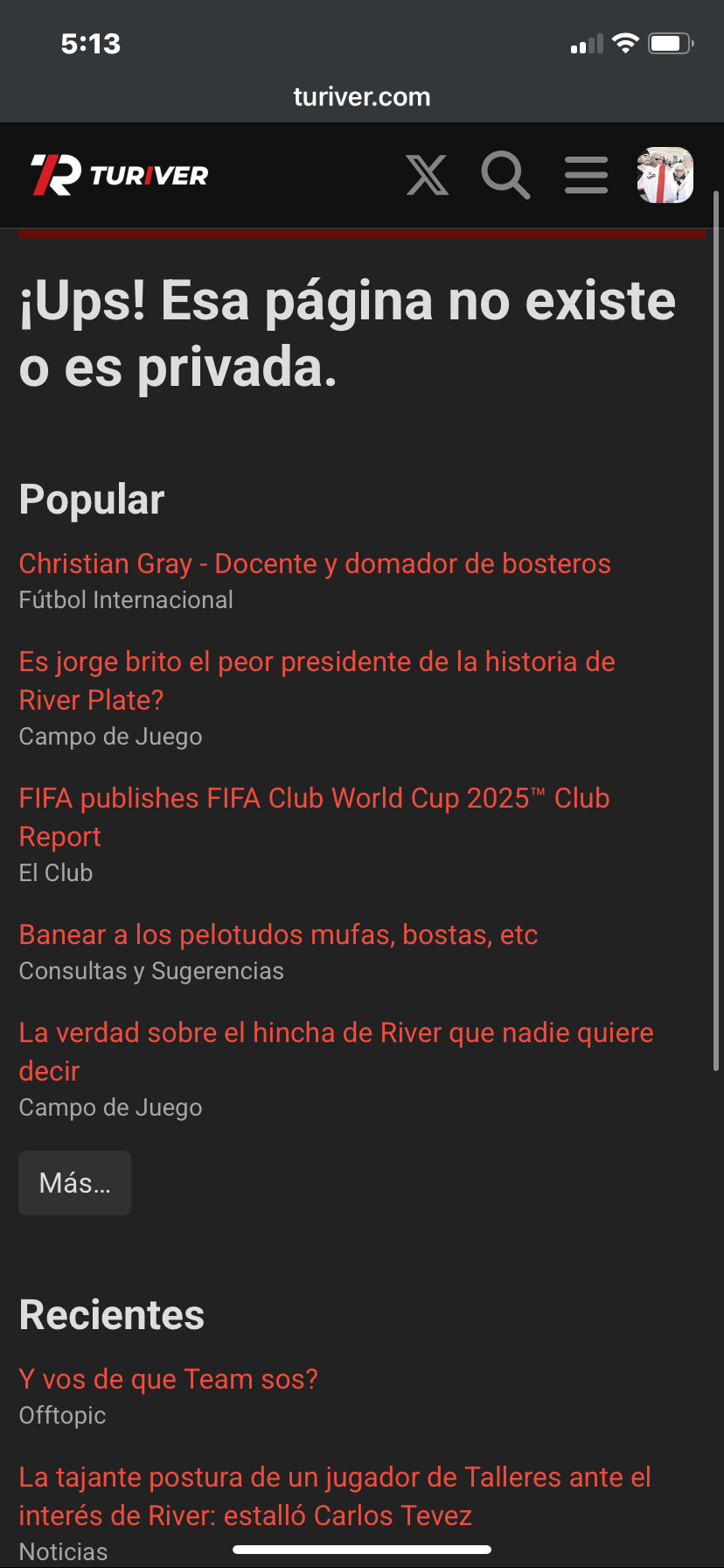Open La tajante postura de Talleres topic
Image resolution: width=724 pixels, height=1568 pixels.
[335, 1496]
